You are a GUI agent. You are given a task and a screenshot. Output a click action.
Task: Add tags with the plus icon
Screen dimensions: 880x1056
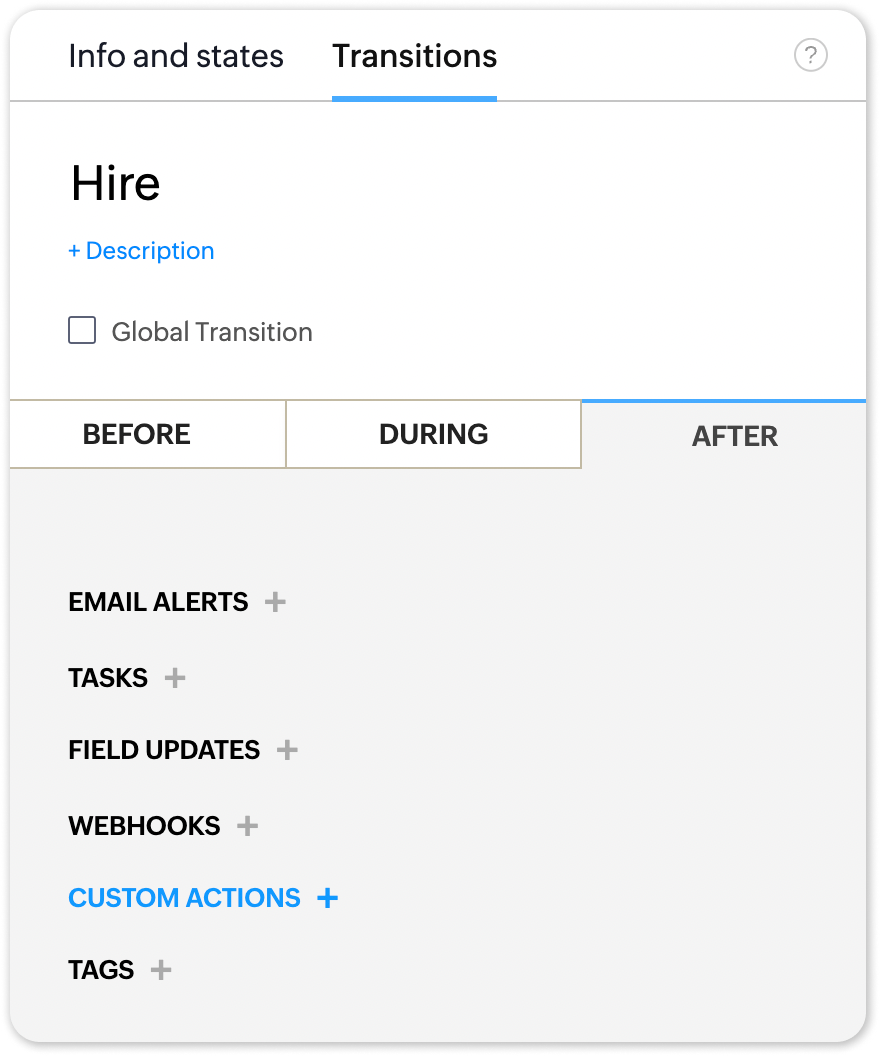[161, 970]
